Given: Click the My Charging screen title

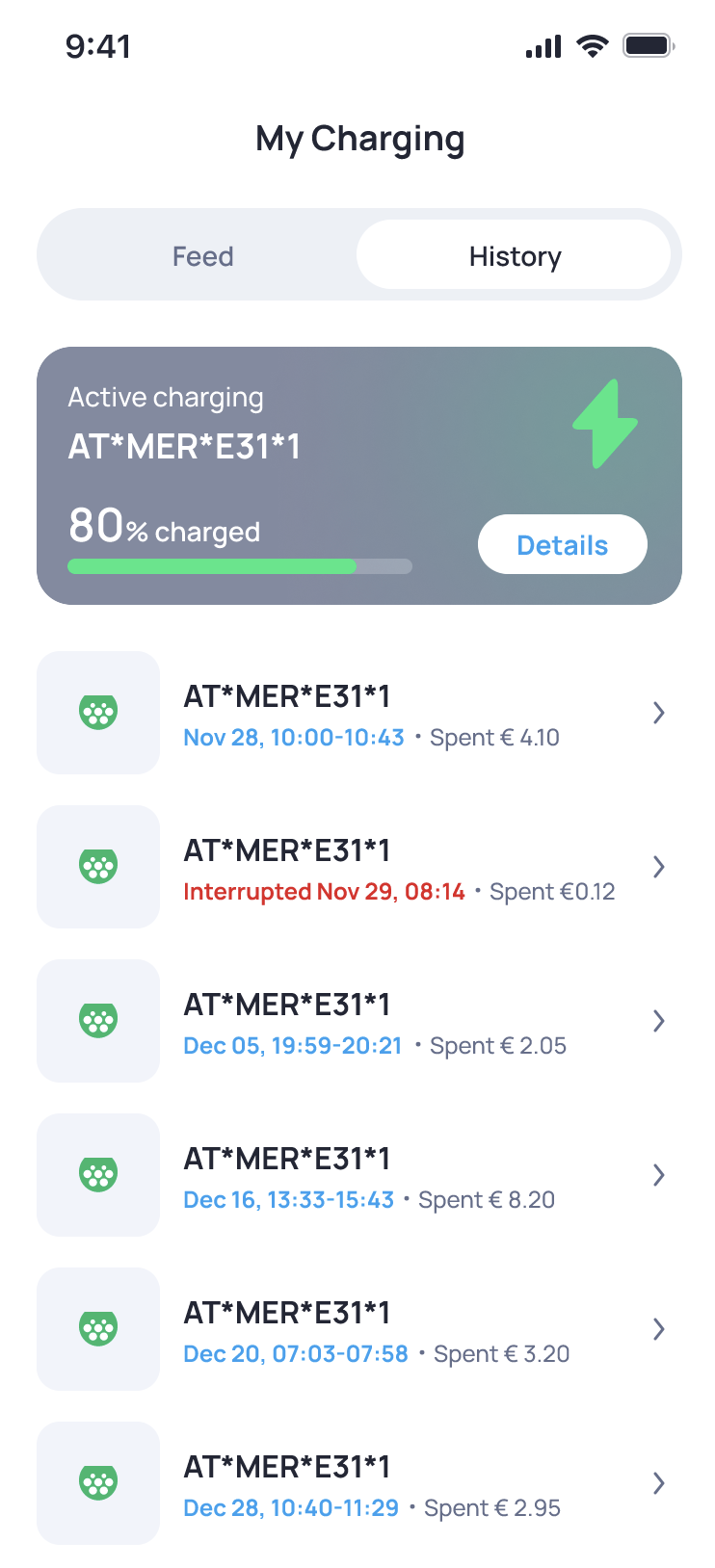Looking at the screenshot, I should coord(357,139).
